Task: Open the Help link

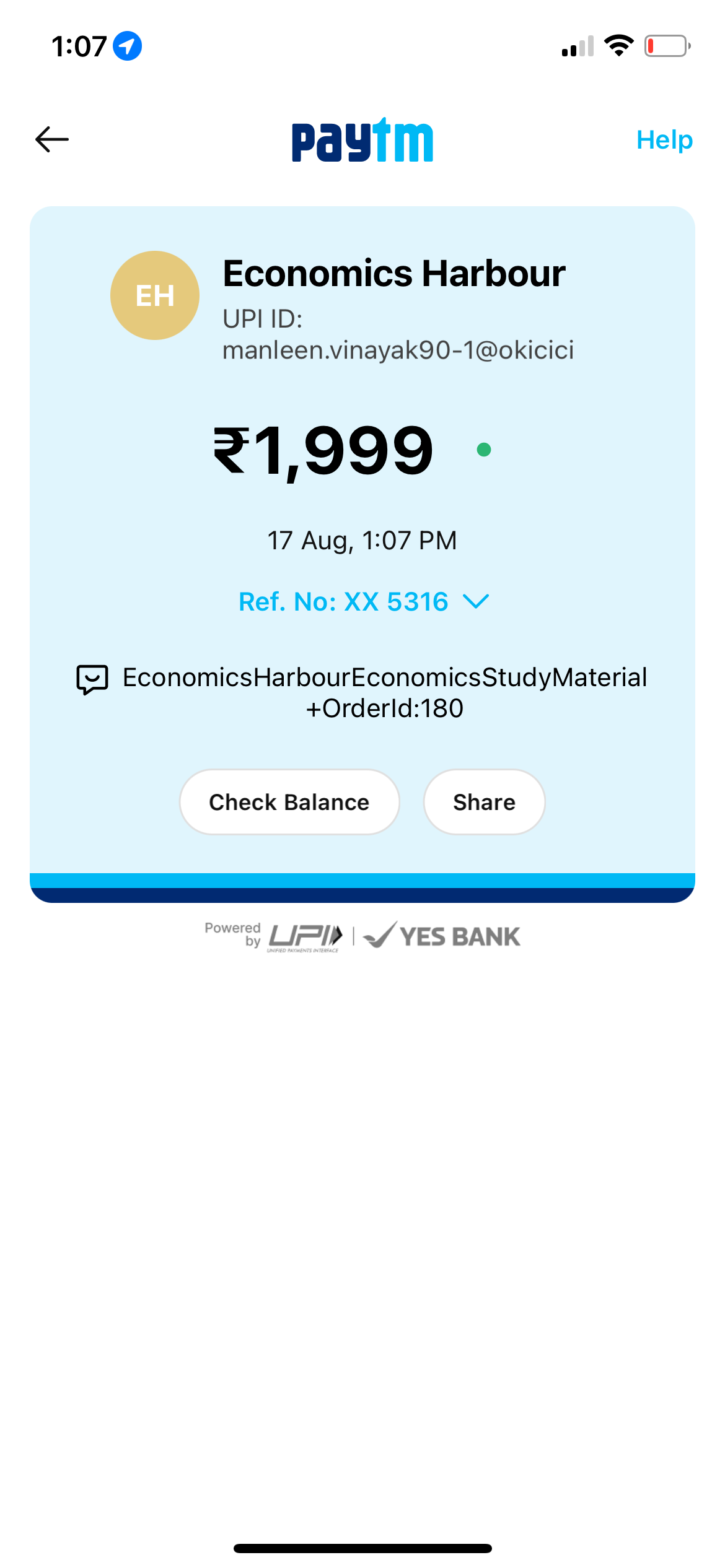Action: 664,140
